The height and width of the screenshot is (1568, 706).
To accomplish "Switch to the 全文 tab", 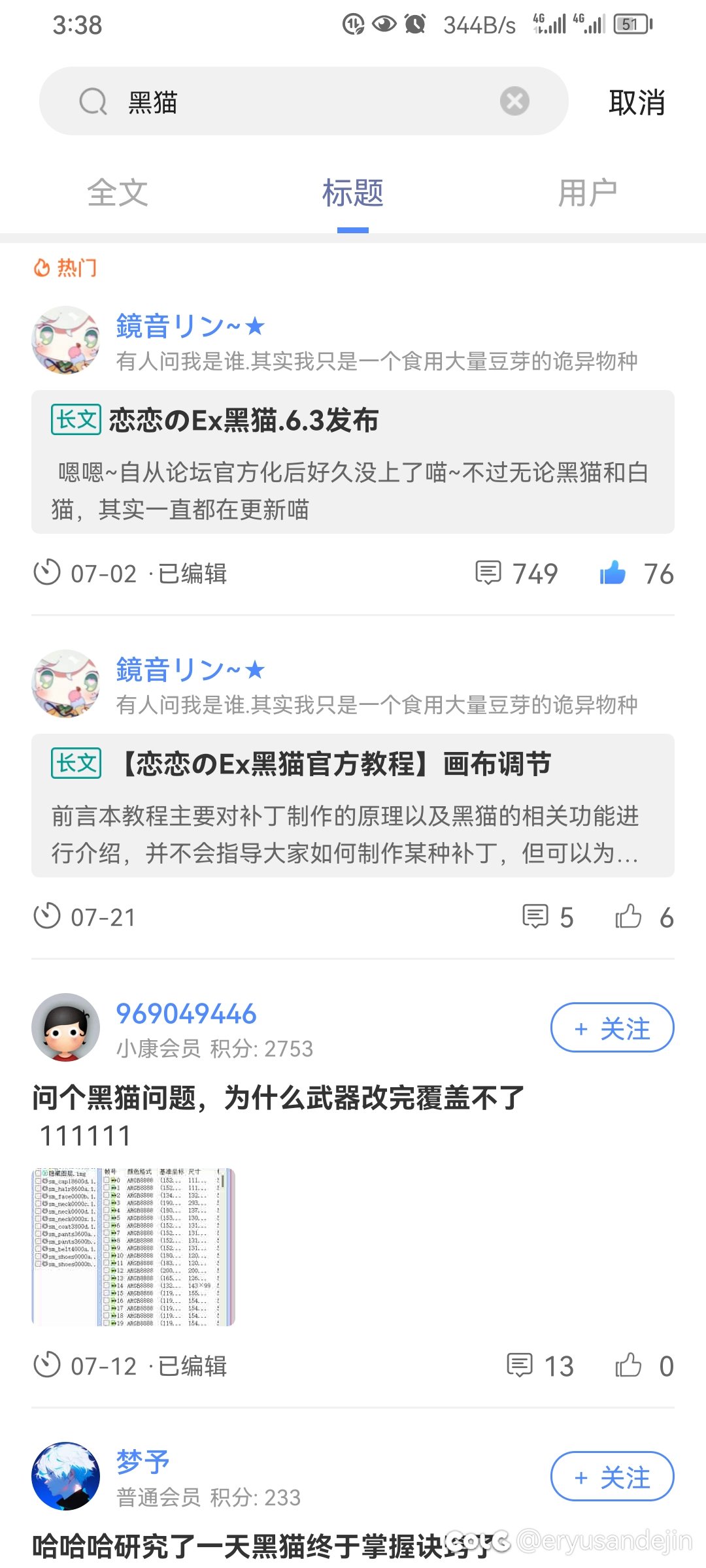I will (x=118, y=193).
